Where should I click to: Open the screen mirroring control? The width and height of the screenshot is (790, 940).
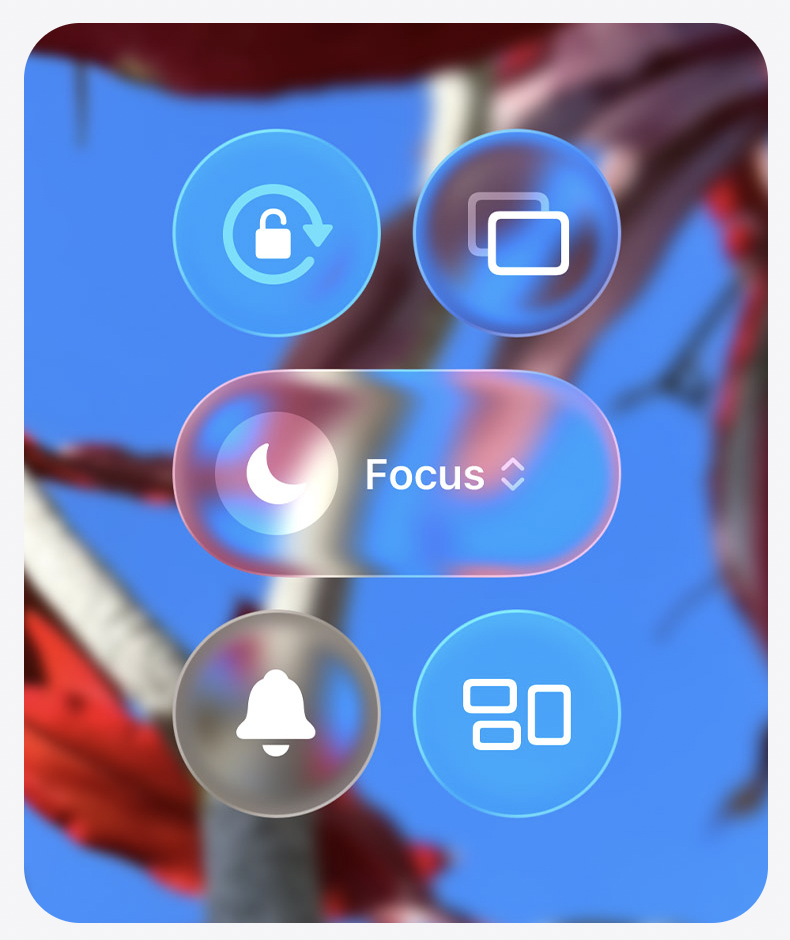point(517,234)
